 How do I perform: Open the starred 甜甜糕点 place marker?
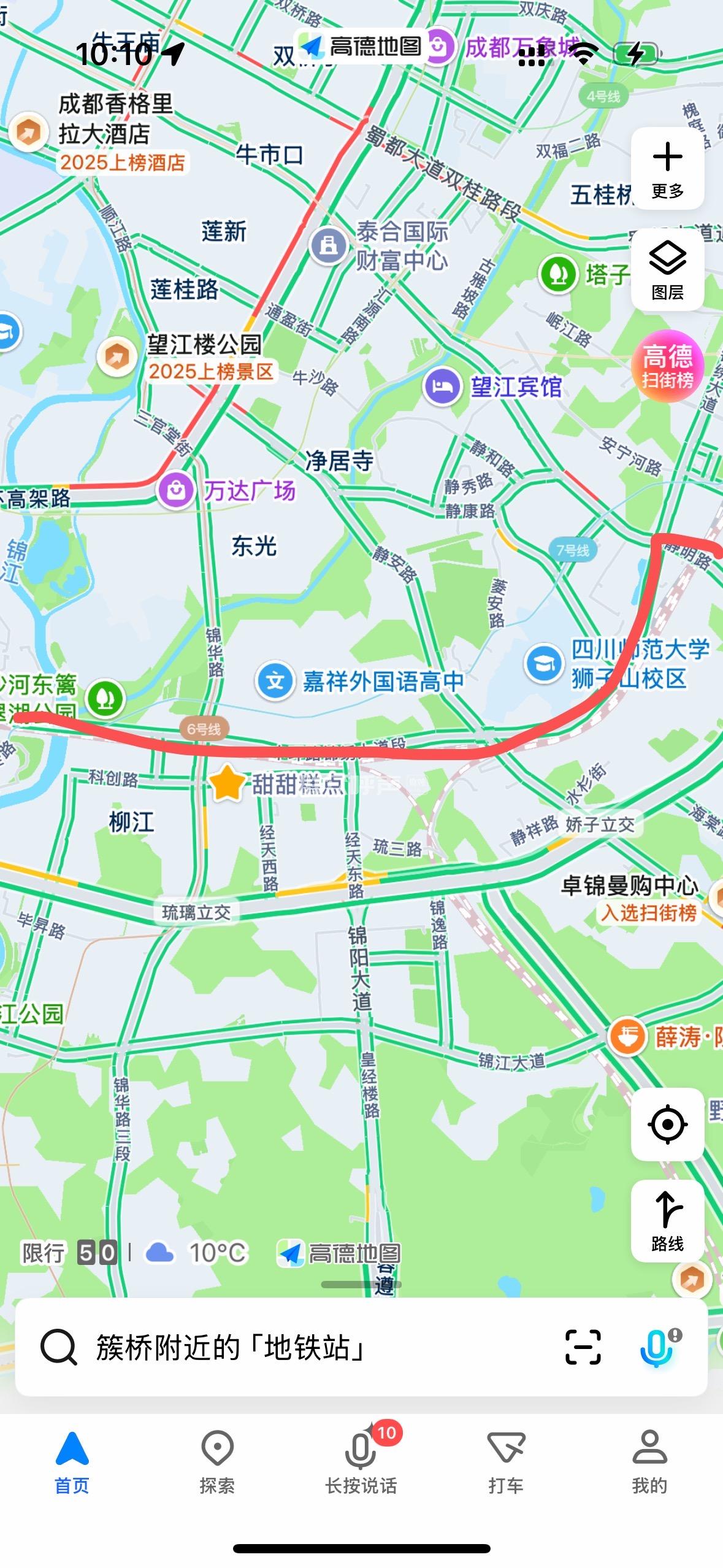226,783
